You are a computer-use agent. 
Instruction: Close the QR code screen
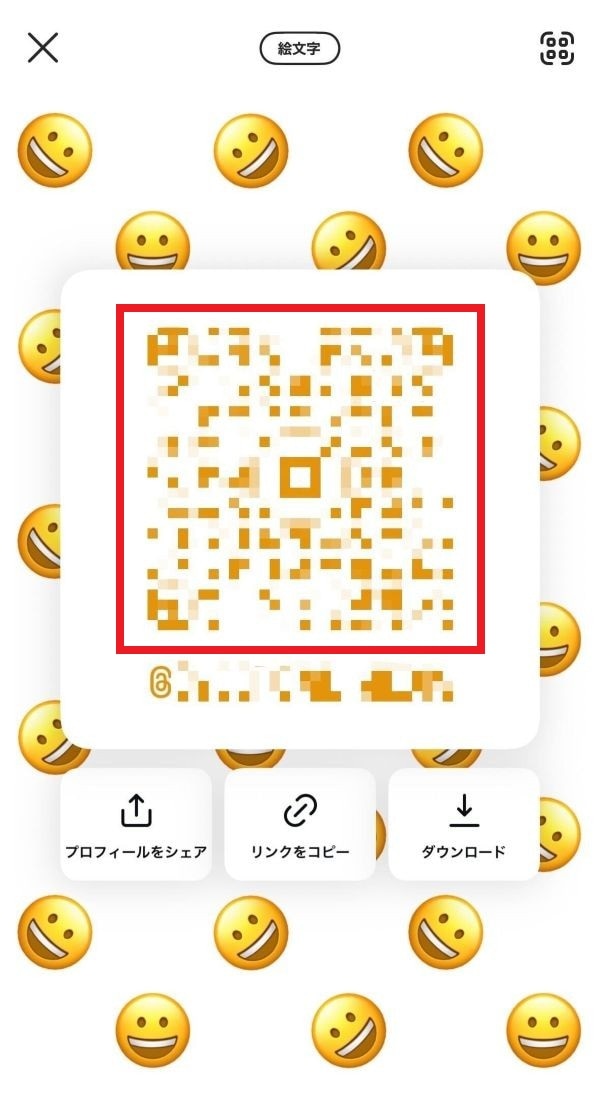(43, 47)
